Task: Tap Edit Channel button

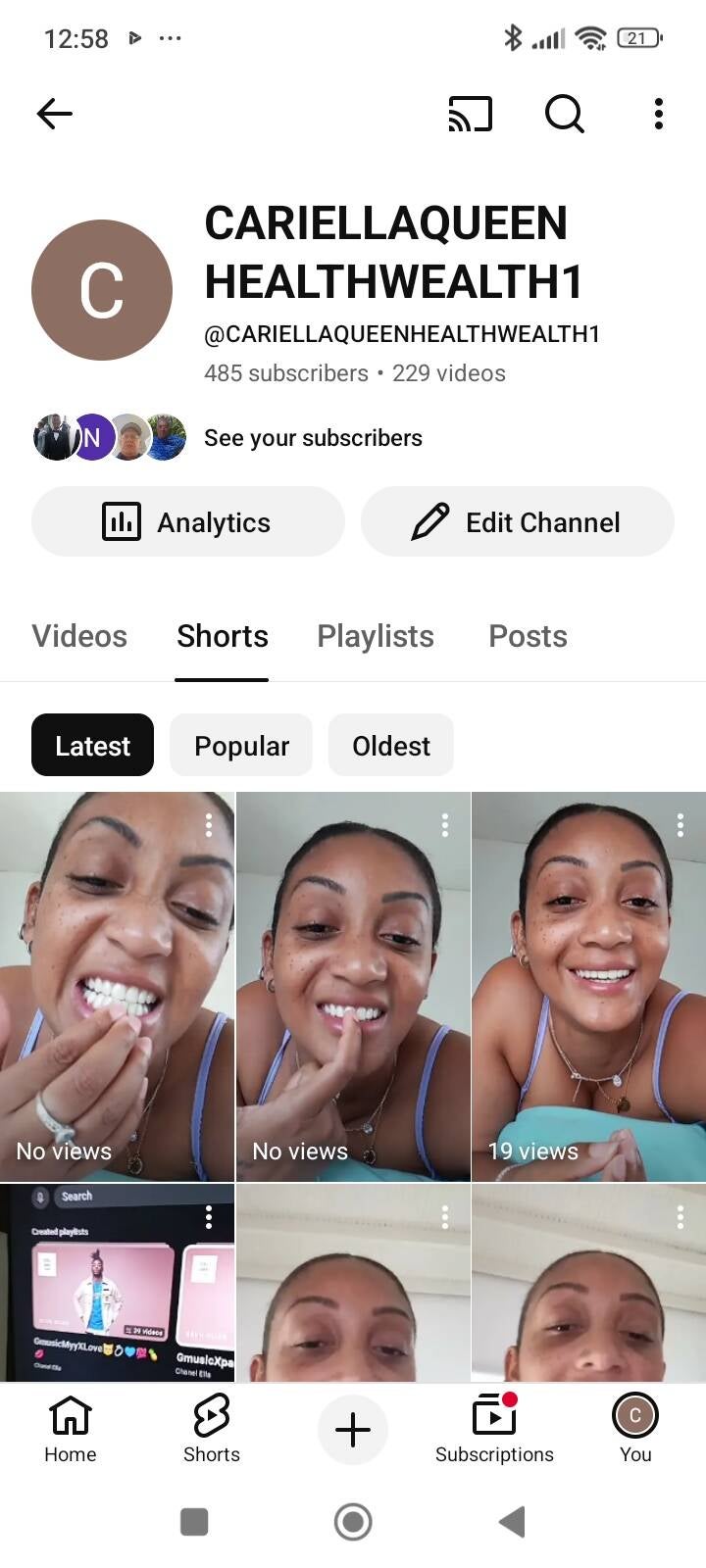Action: 518,522
